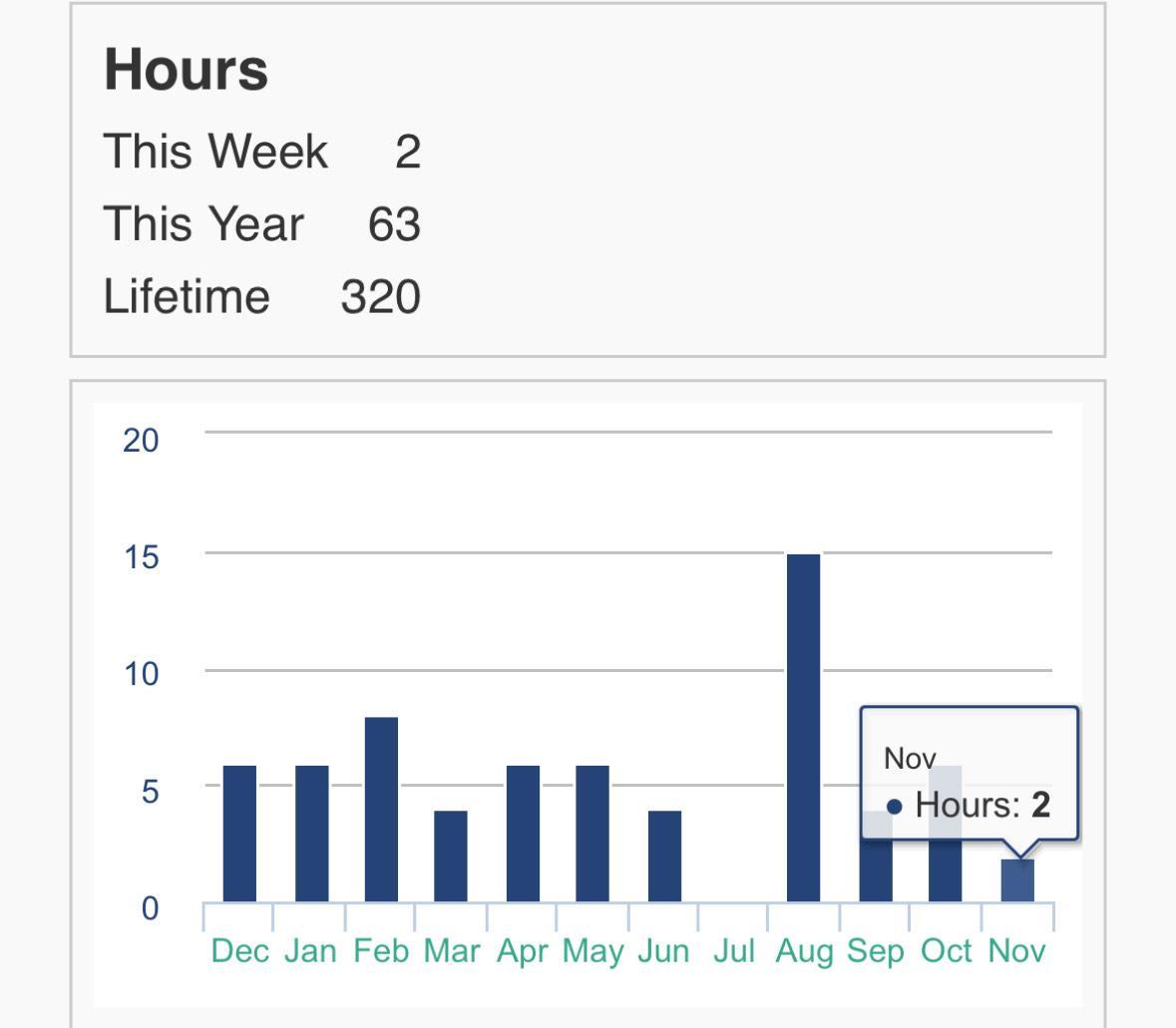1176x1028 pixels.
Task: Show the May bar's hours tooltip
Action: pos(592,834)
